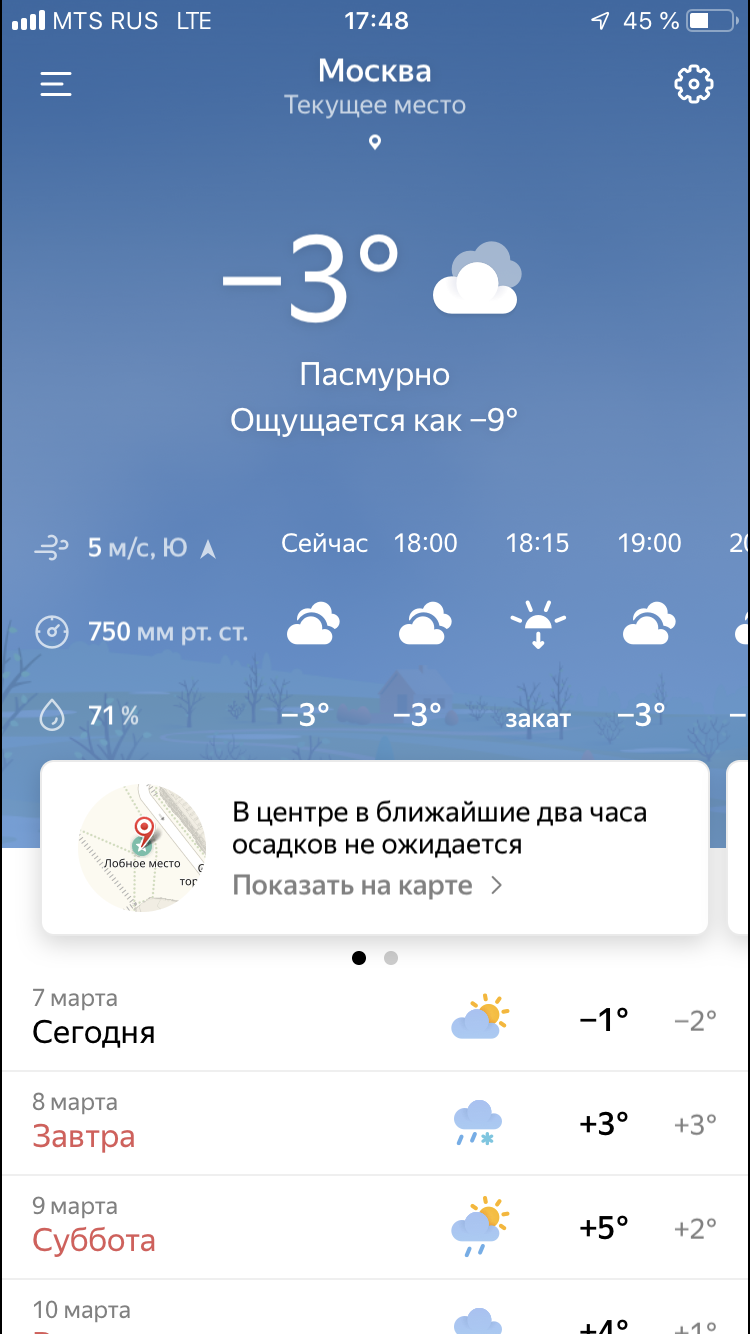Open Завтра 8 марта forecast
The image size is (750, 1334).
[x=375, y=1123]
